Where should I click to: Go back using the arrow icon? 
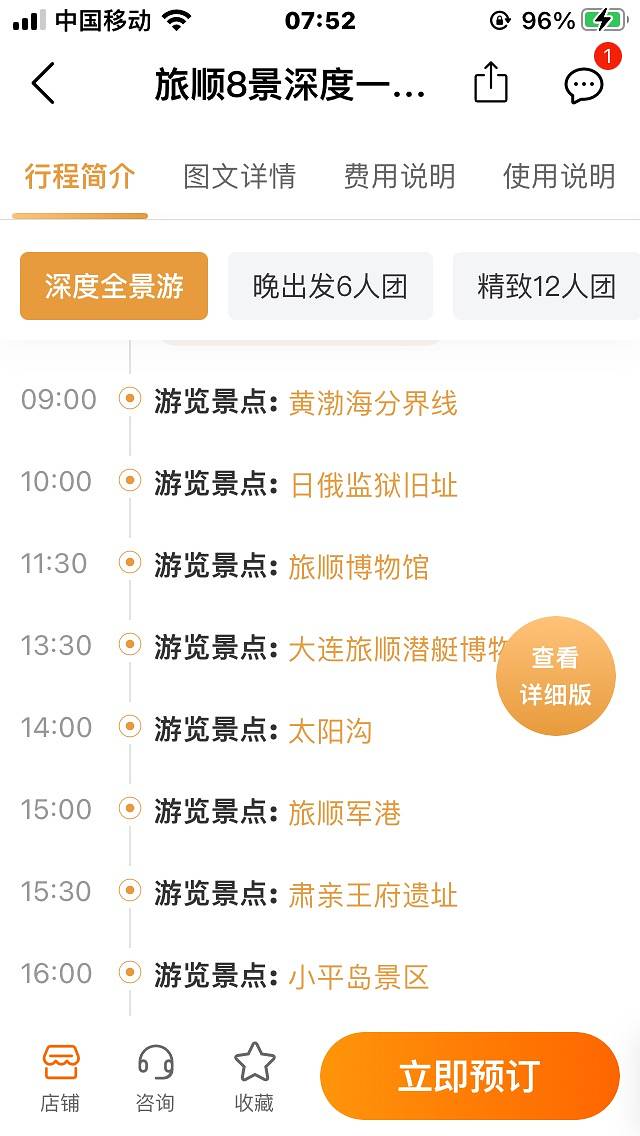pyautogui.click(x=43, y=84)
